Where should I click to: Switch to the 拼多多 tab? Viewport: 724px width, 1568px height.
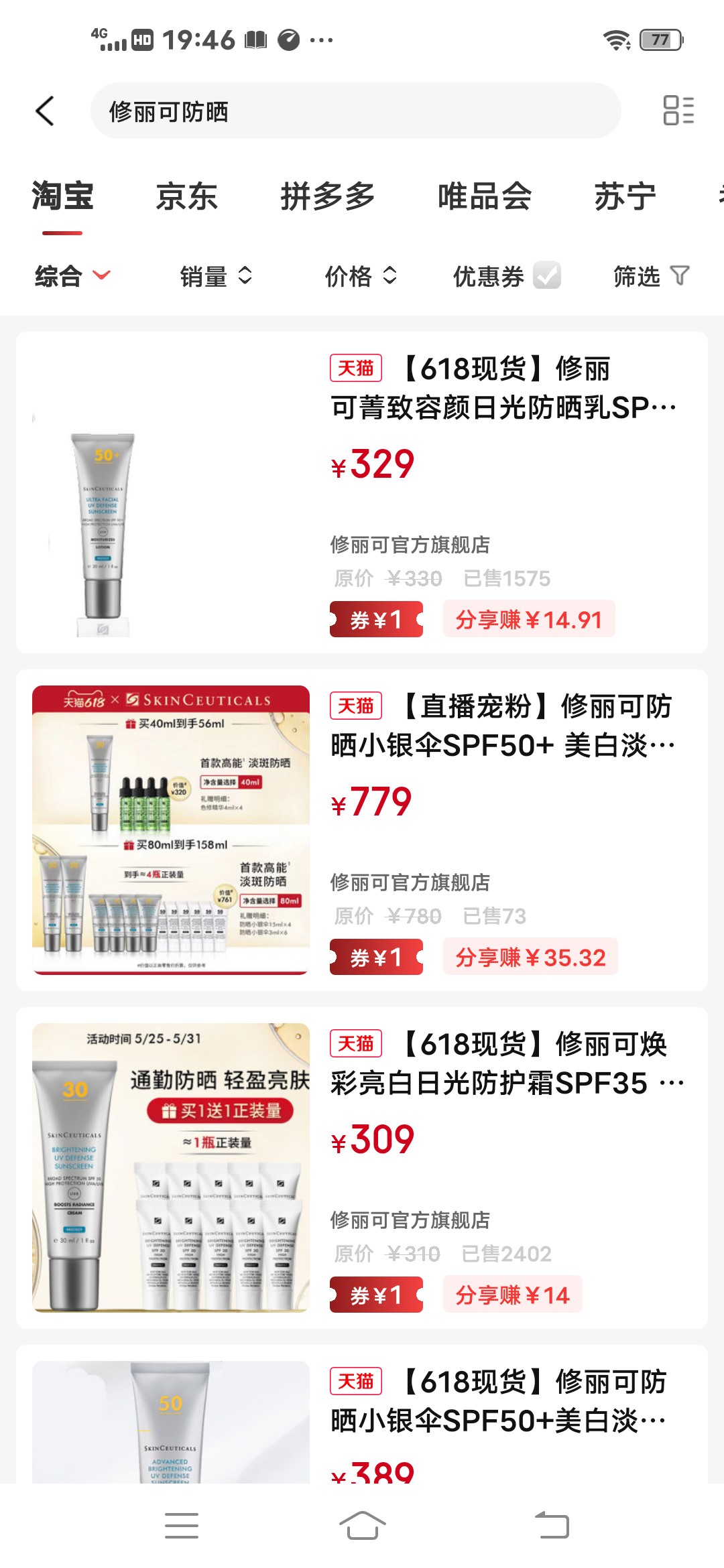[x=327, y=197]
